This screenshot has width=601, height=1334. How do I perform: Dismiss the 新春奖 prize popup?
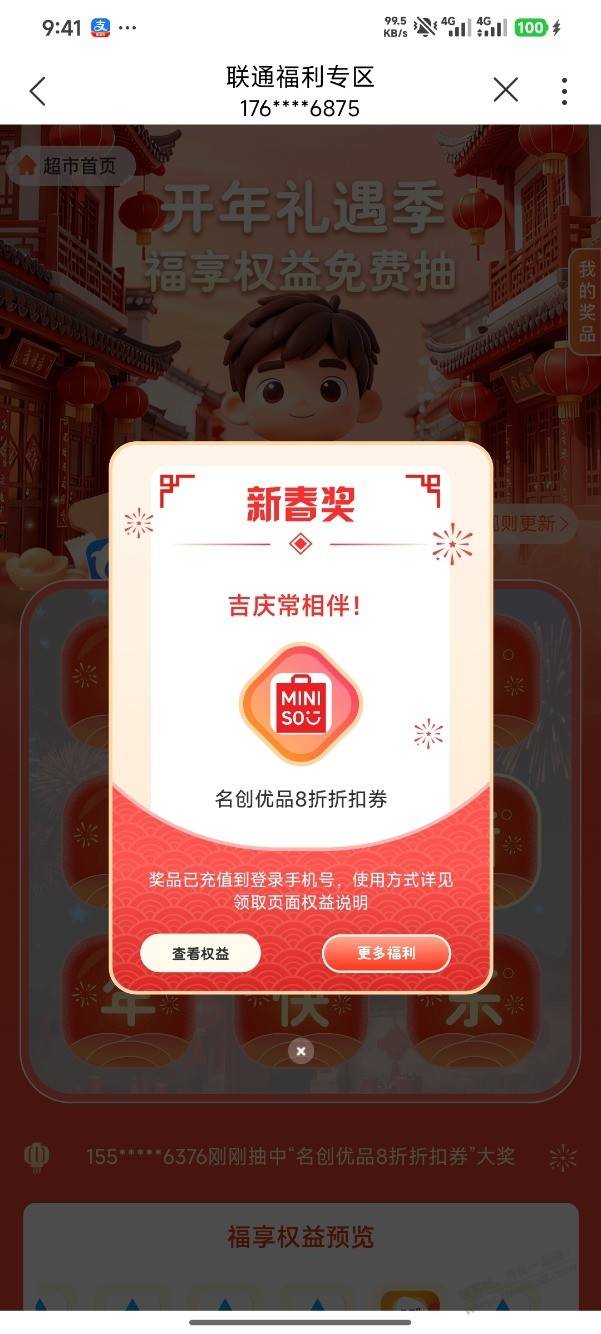(x=301, y=1050)
